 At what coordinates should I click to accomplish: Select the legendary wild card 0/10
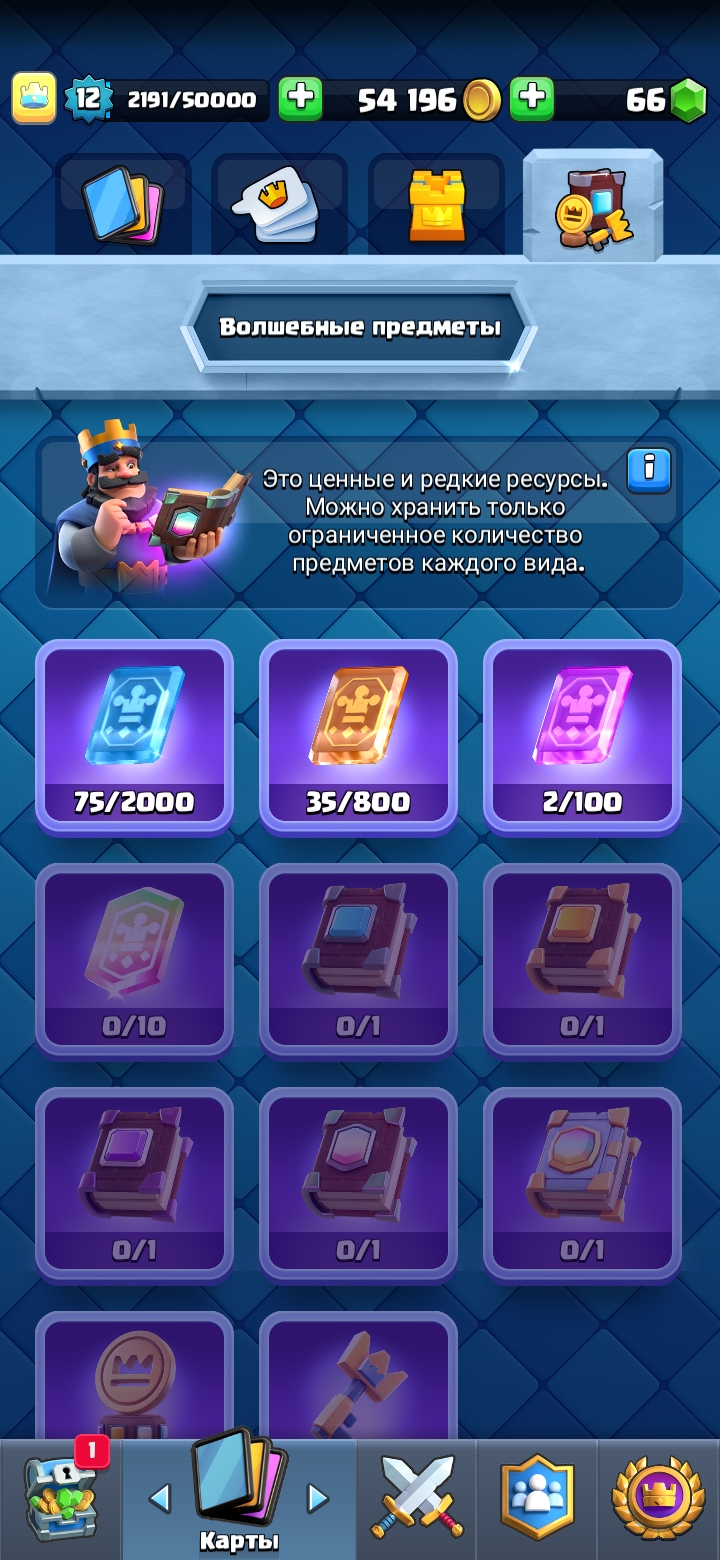pyautogui.click(x=134, y=959)
